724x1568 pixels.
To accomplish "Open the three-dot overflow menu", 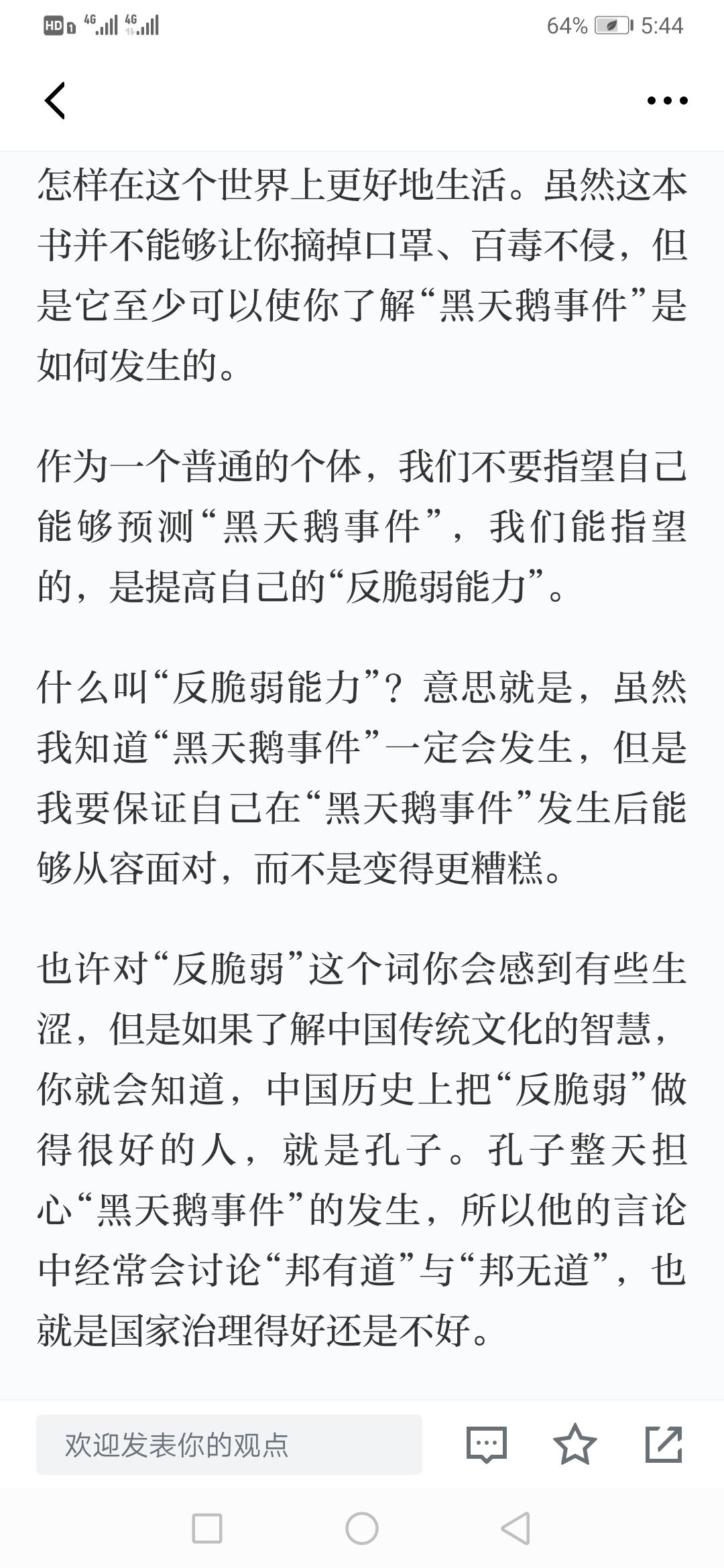I will pyautogui.click(x=667, y=101).
